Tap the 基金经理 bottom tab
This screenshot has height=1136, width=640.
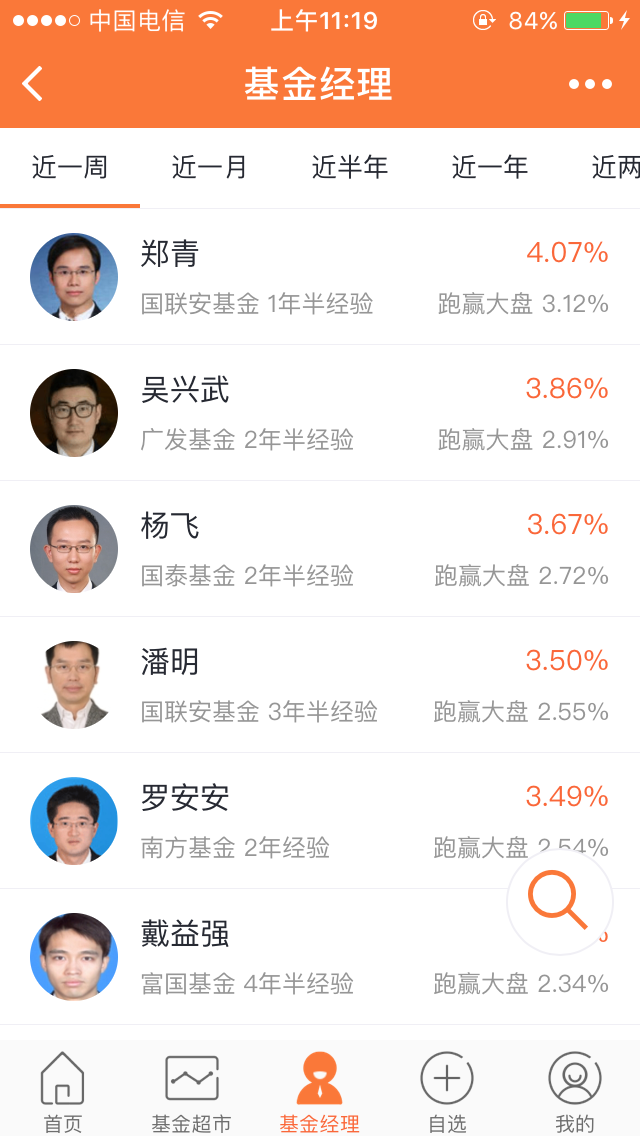pos(319,1091)
